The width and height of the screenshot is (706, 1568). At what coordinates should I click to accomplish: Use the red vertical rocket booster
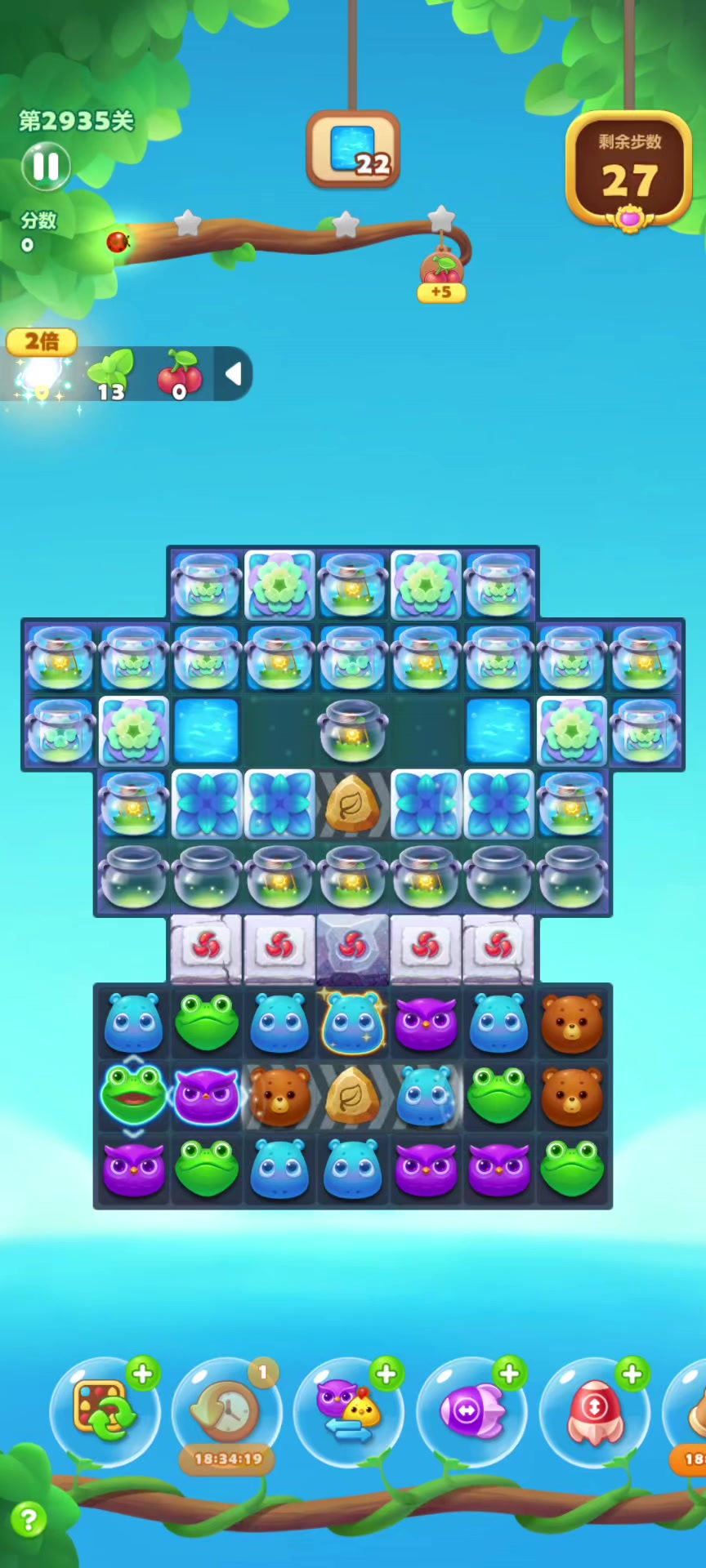594,1410
